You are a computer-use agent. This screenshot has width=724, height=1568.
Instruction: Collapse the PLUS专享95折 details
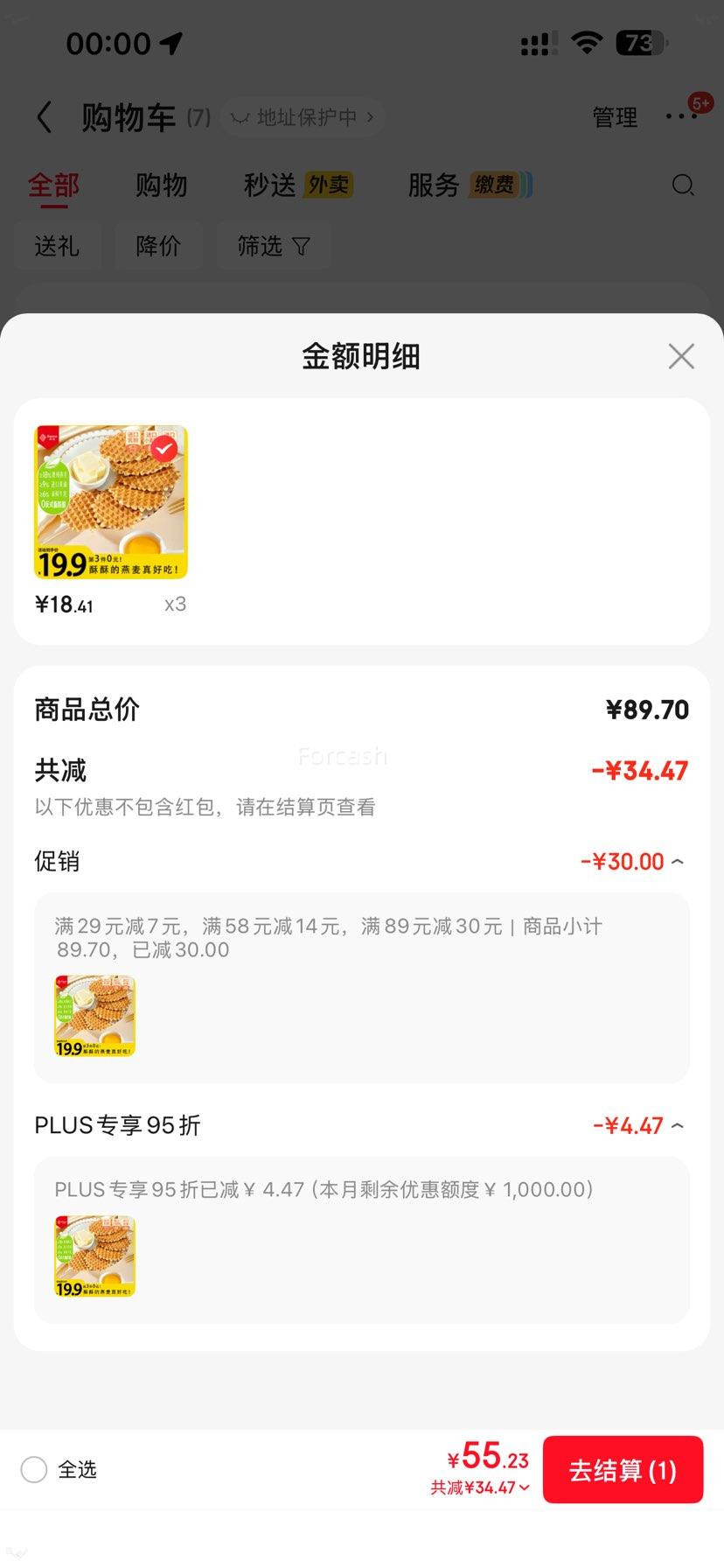(x=678, y=1125)
